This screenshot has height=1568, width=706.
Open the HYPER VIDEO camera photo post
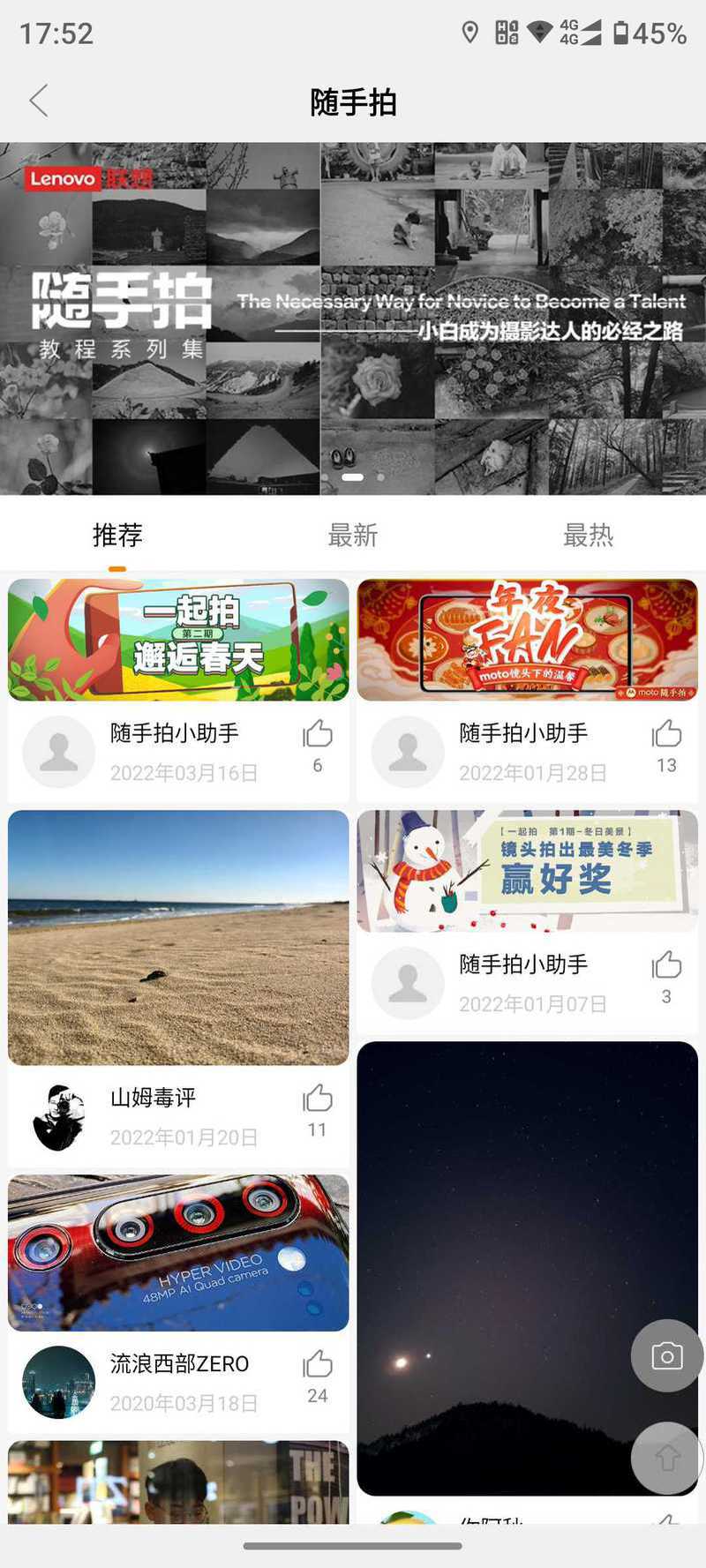[x=178, y=1252]
